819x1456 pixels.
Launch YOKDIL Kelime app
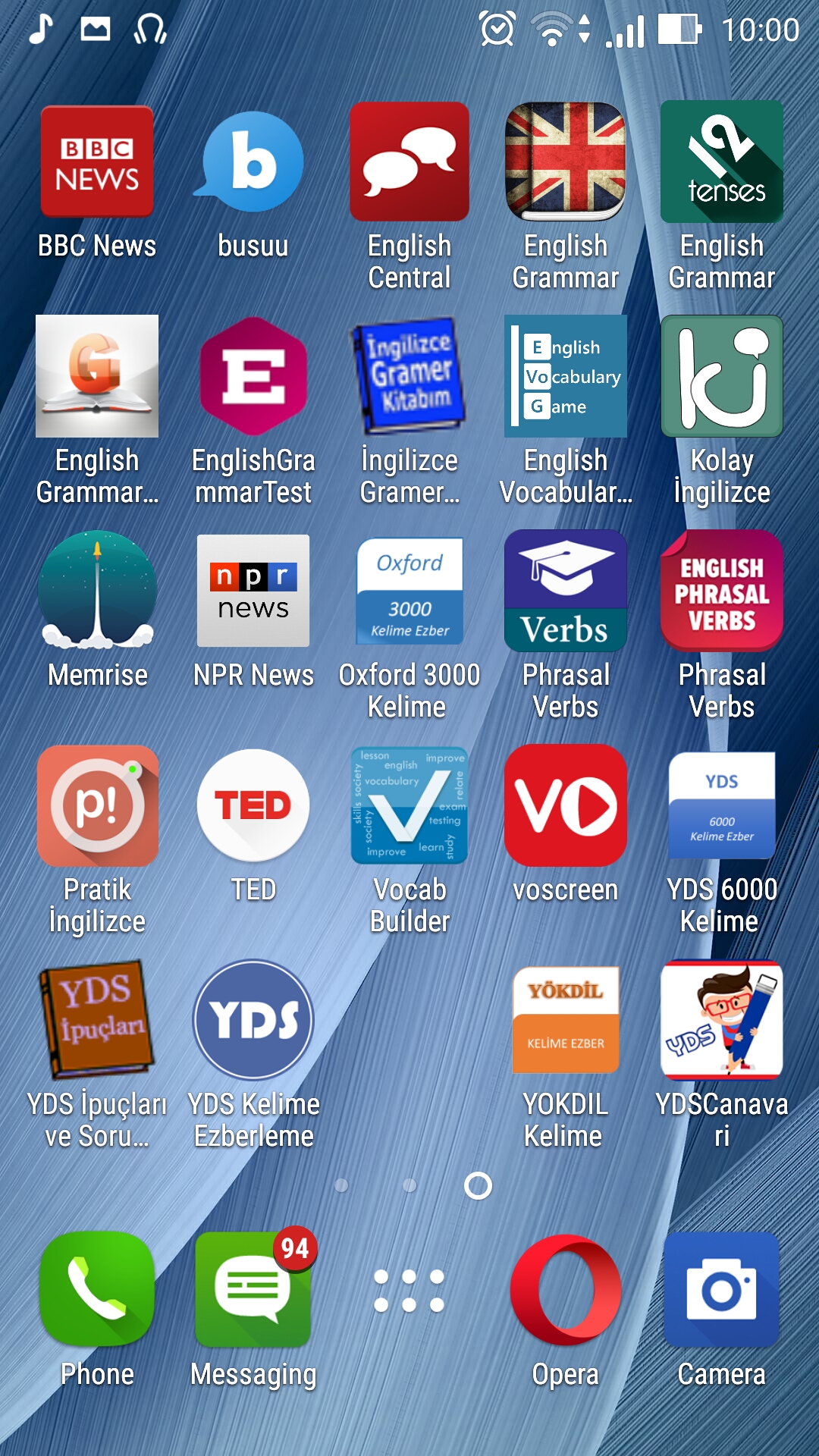566,1021
